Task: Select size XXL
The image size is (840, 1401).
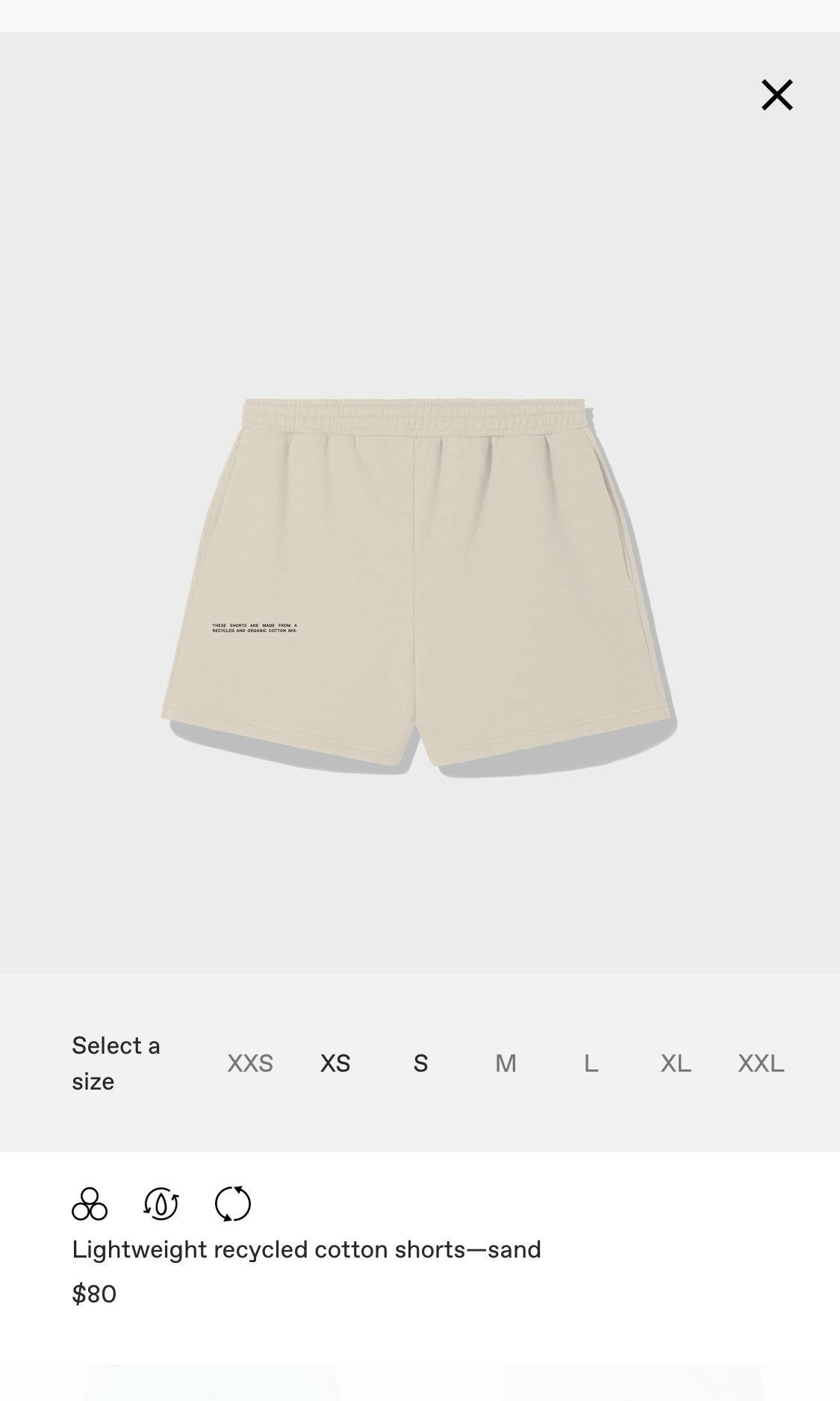Action: pyautogui.click(x=759, y=1063)
